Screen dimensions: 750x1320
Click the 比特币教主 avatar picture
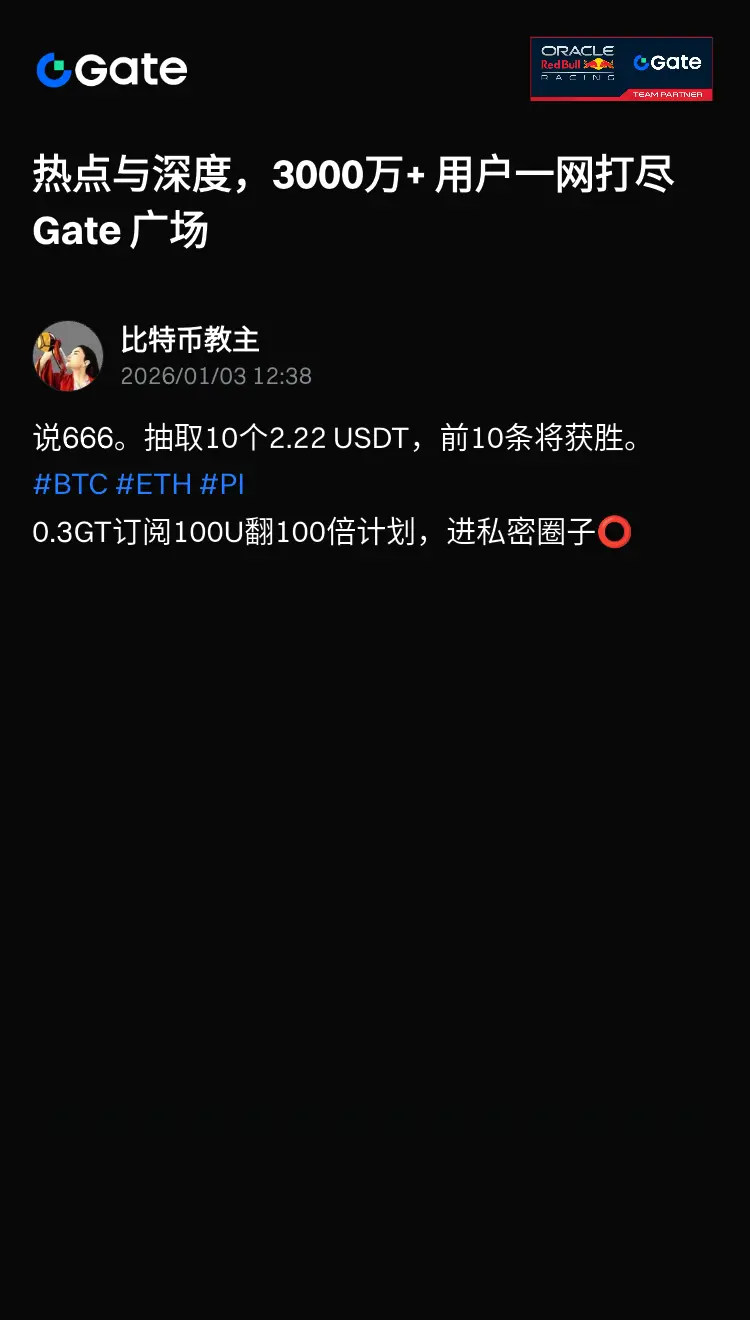67,355
